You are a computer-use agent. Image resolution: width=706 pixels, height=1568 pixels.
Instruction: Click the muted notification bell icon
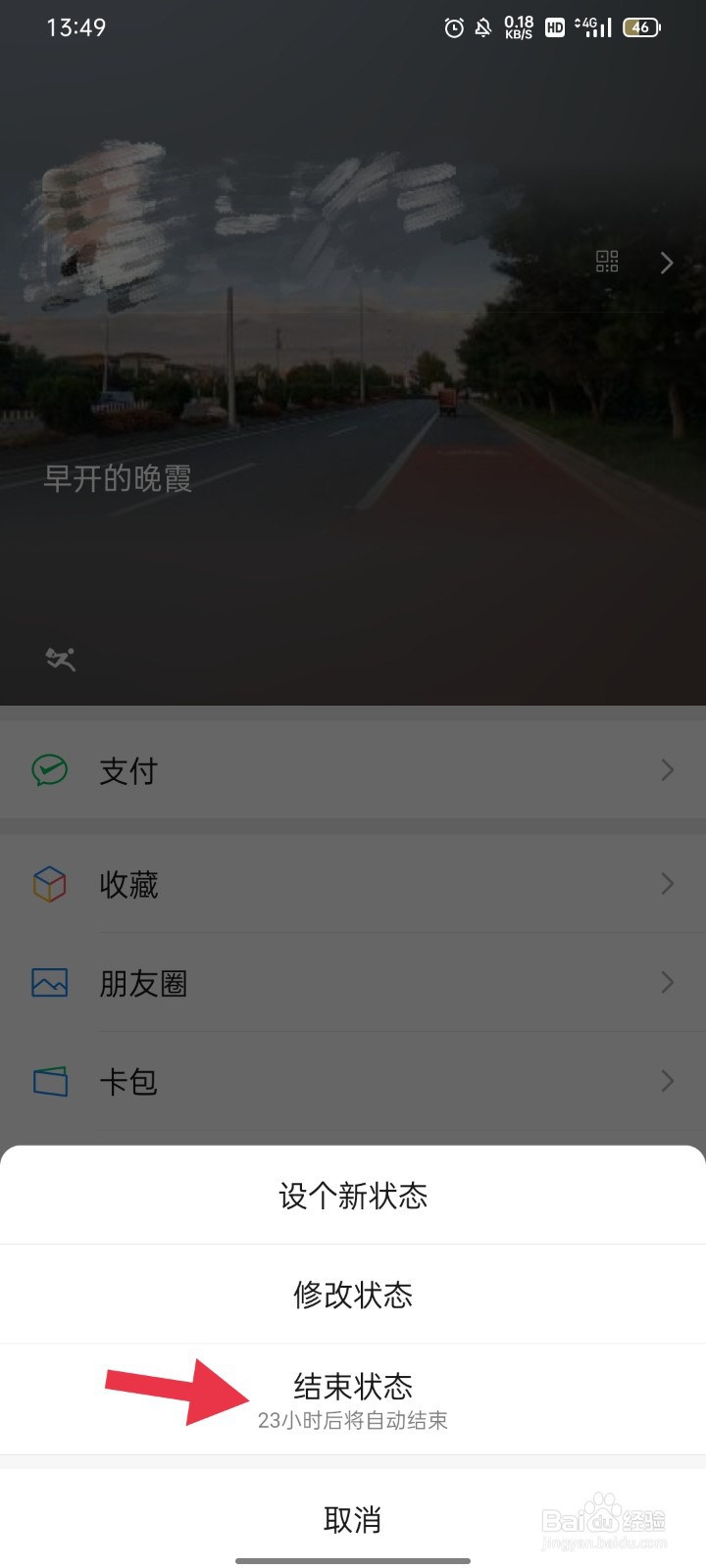pos(482,27)
